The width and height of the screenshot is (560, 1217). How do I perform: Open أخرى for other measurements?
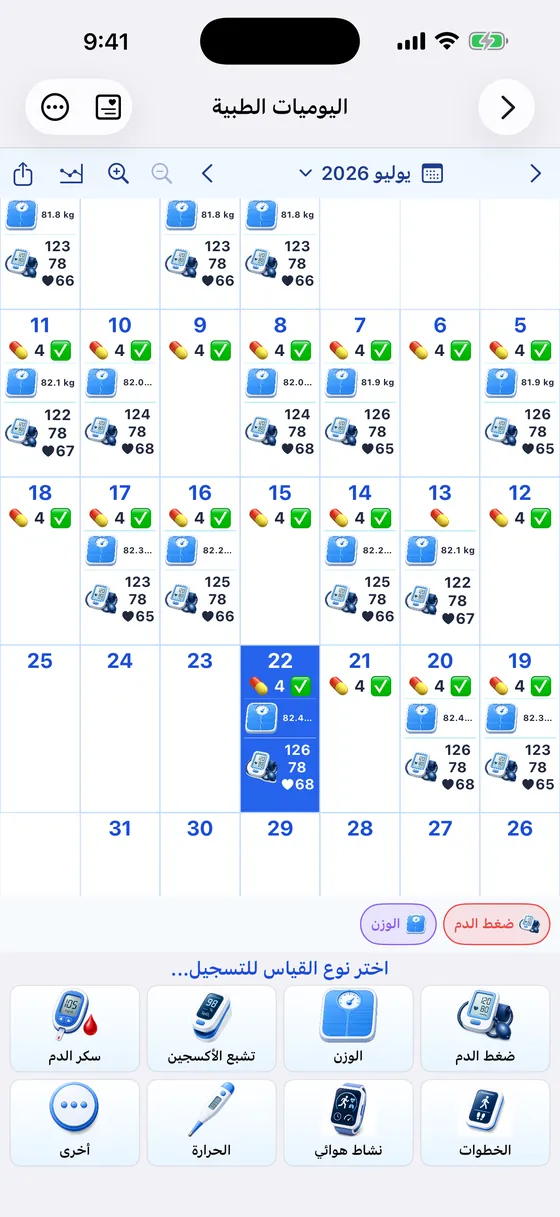coord(75,1122)
